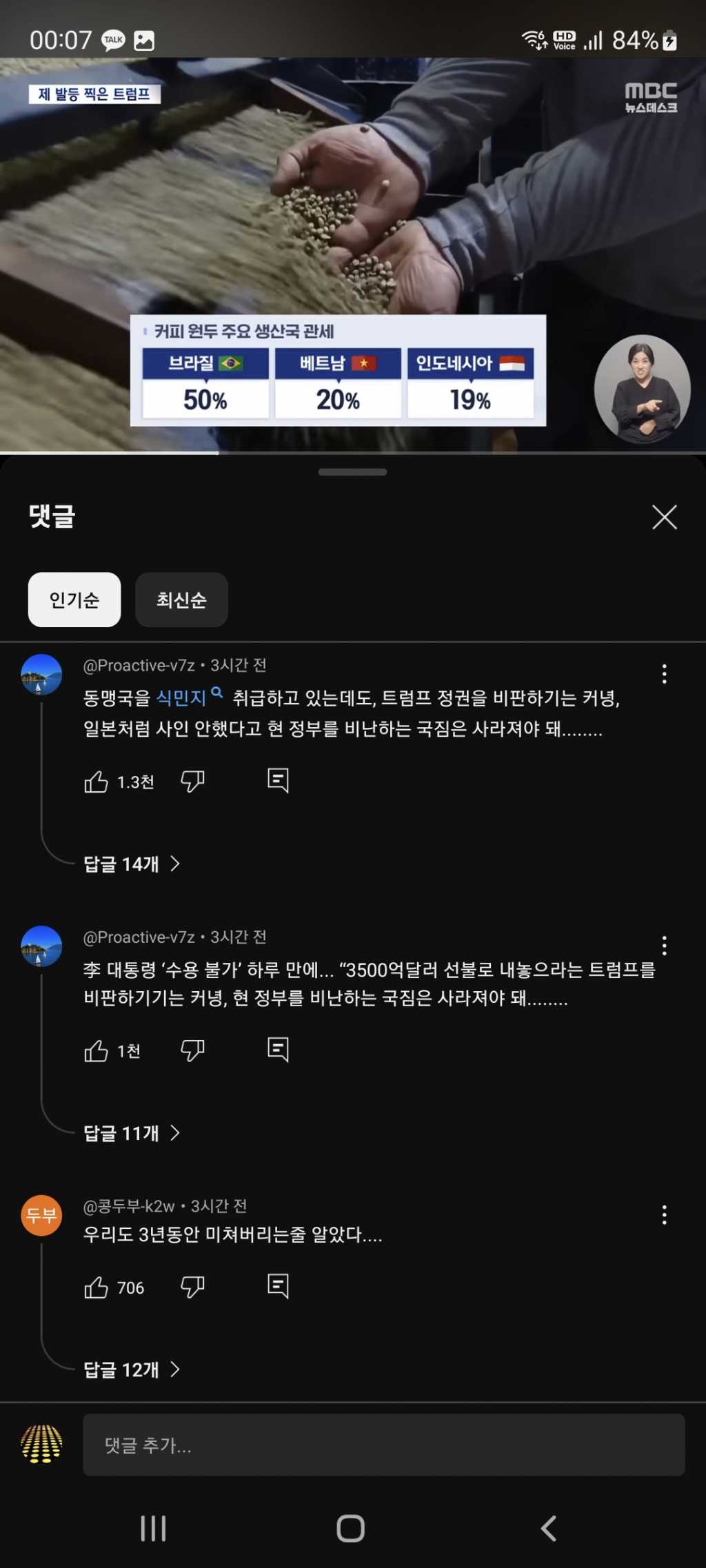Select the 인기순 sort chip
Image resolution: width=706 pixels, height=1568 pixels.
pos(74,600)
